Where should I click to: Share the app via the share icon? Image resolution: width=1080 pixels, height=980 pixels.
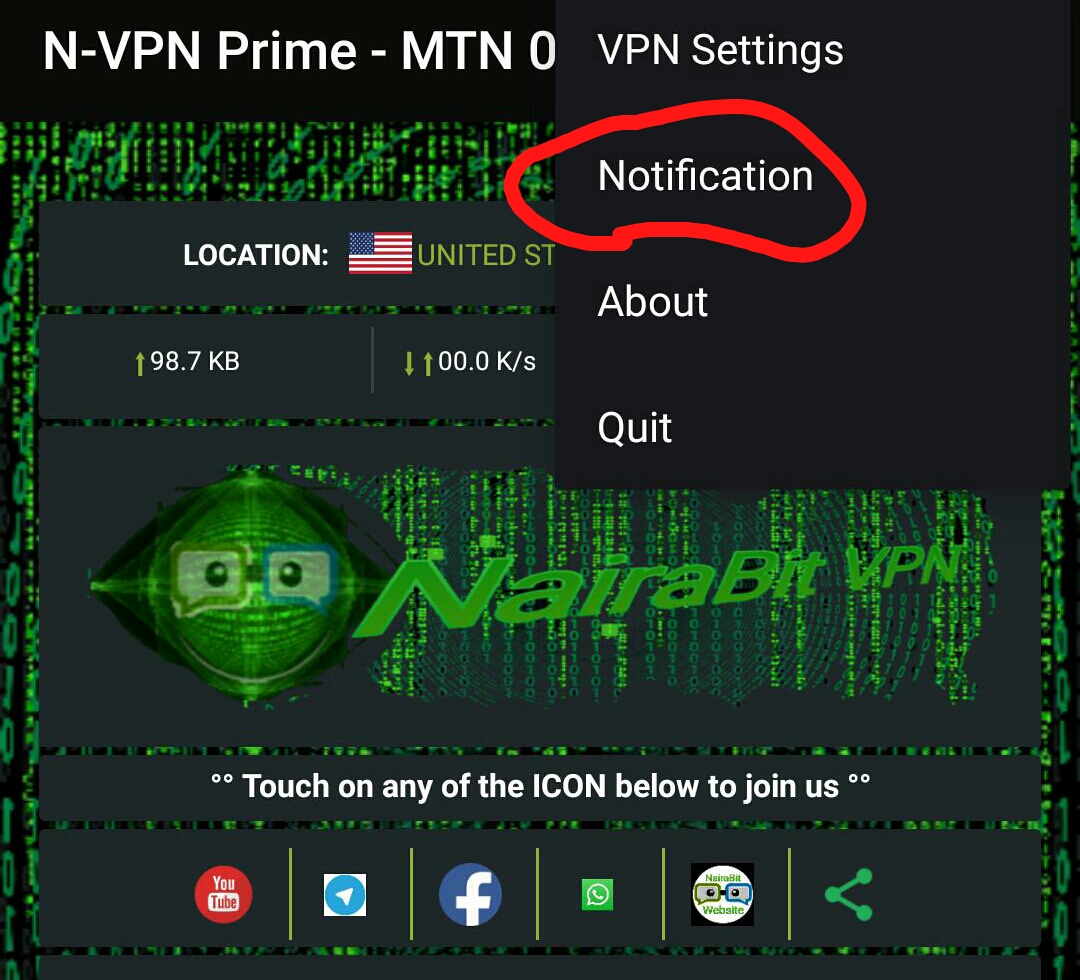pyautogui.click(x=848, y=894)
